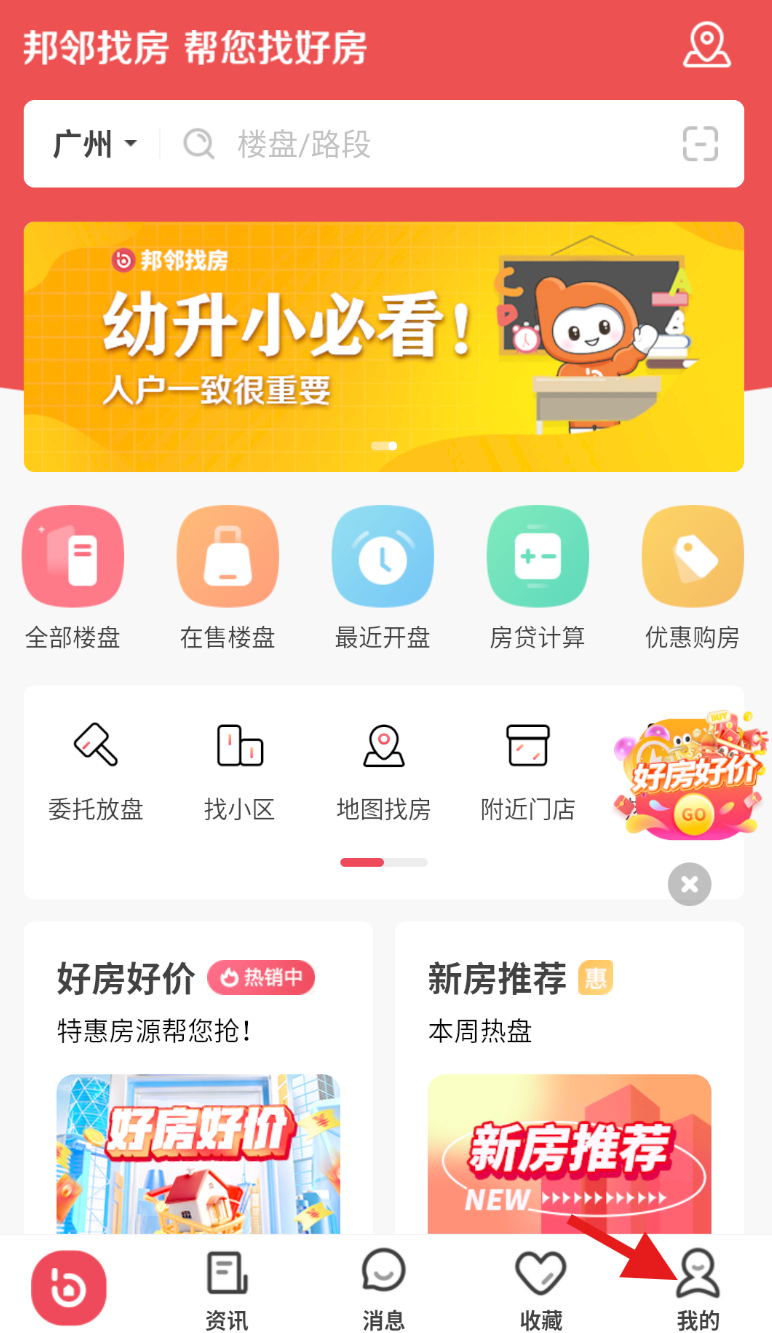Switch to the 消息 tab

click(x=383, y=1289)
